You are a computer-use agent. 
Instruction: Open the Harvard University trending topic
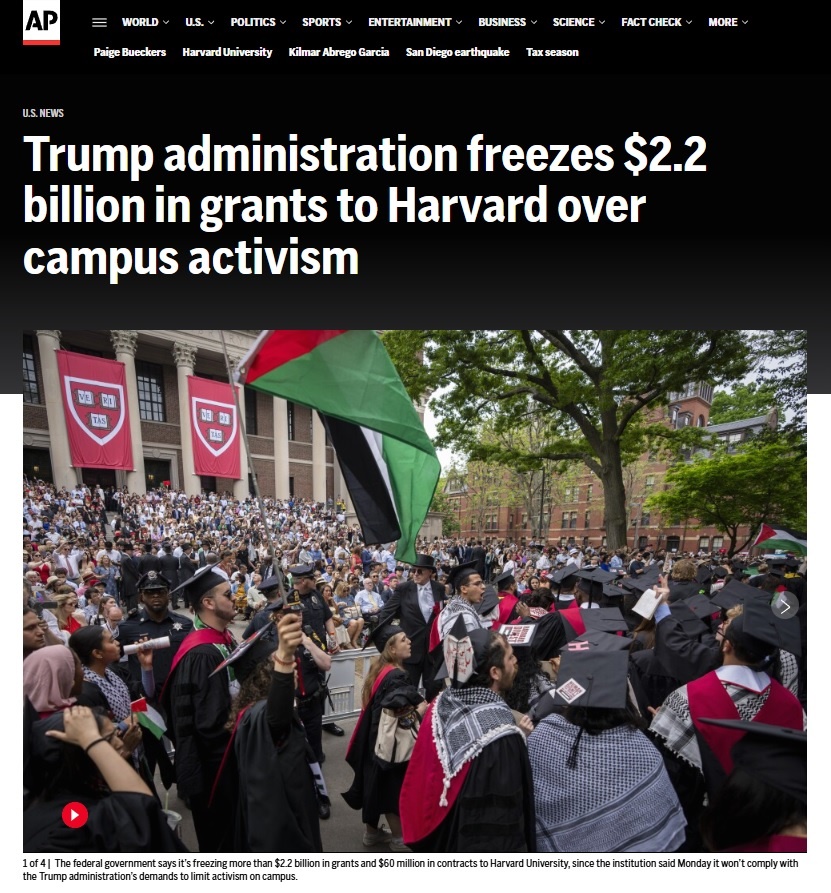[x=227, y=52]
